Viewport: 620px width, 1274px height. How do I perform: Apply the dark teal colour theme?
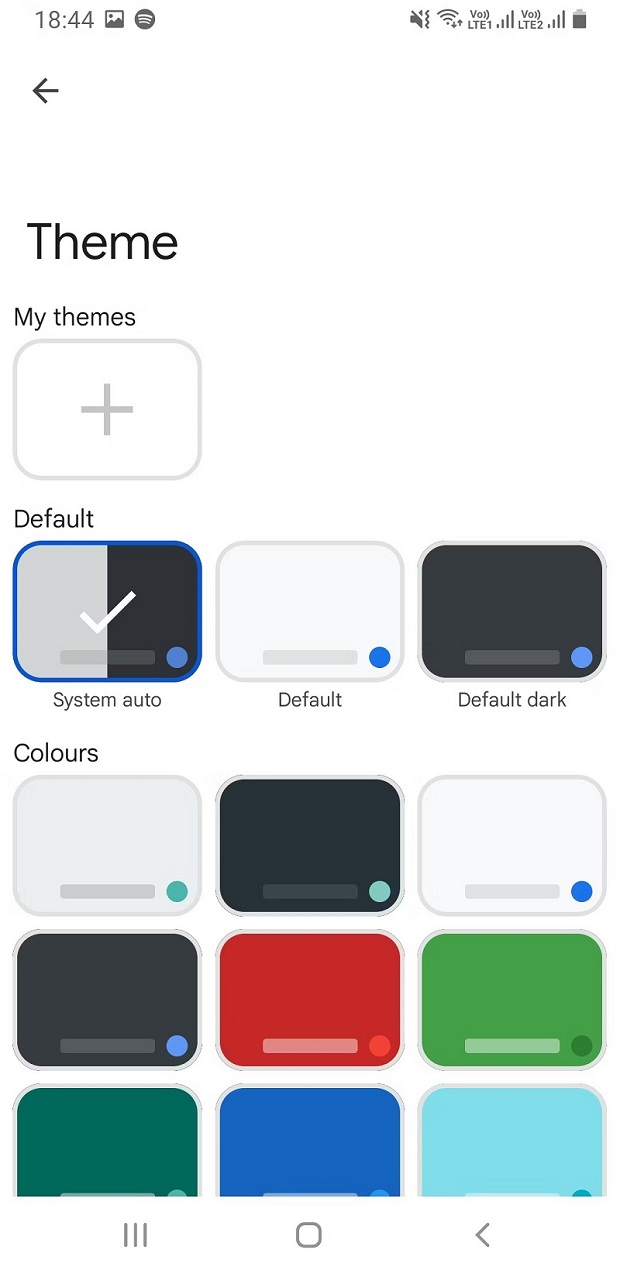pyautogui.click(x=107, y=1140)
